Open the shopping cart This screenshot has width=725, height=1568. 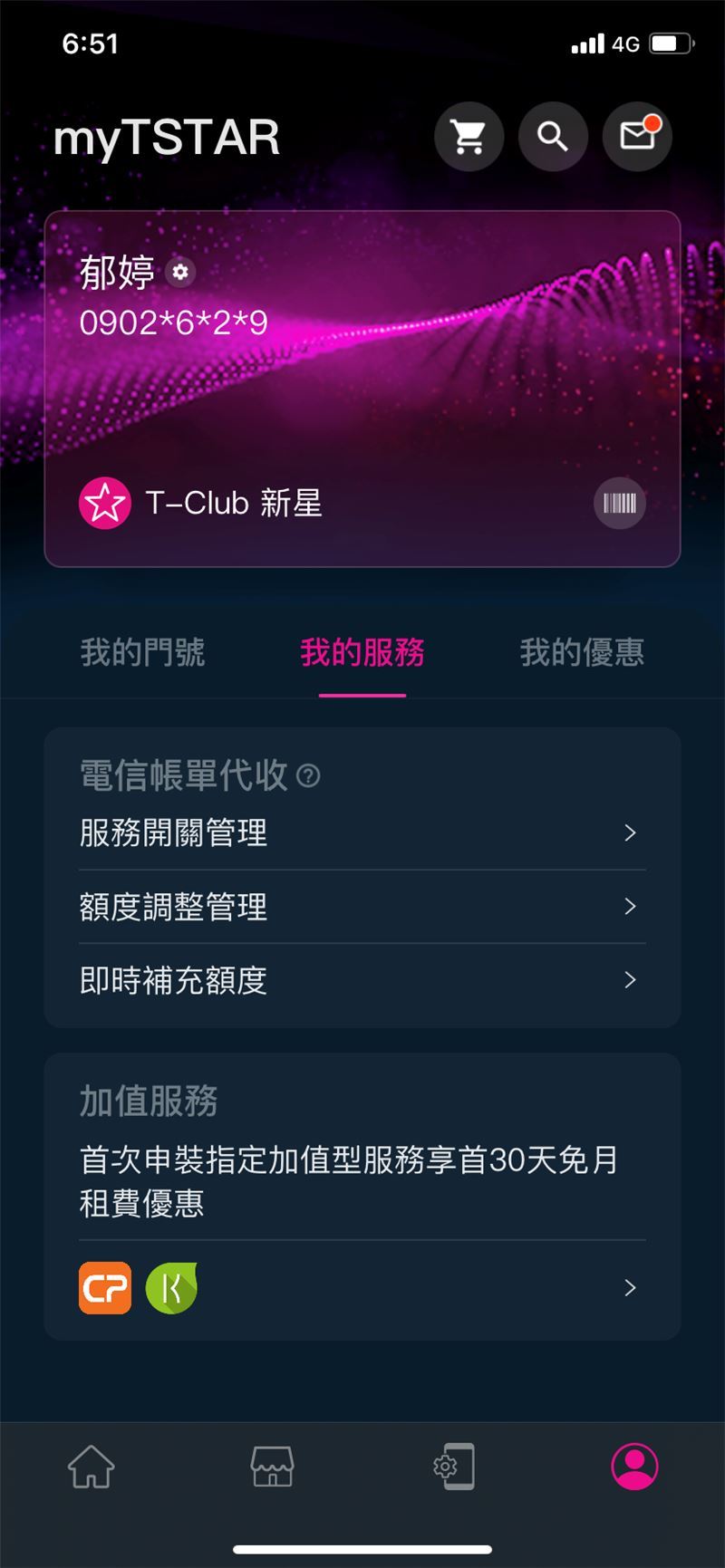(x=469, y=137)
